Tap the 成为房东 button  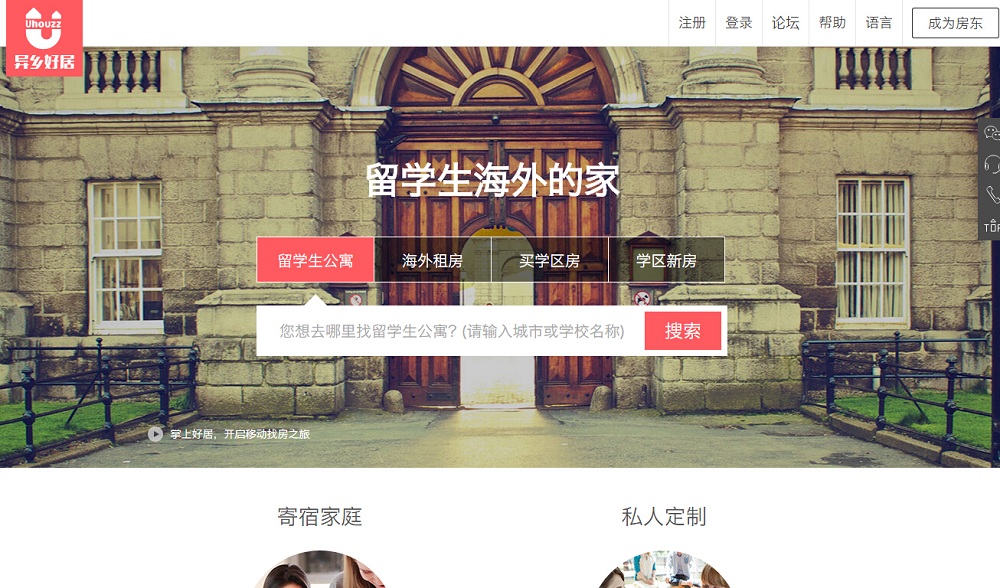pos(955,23)
